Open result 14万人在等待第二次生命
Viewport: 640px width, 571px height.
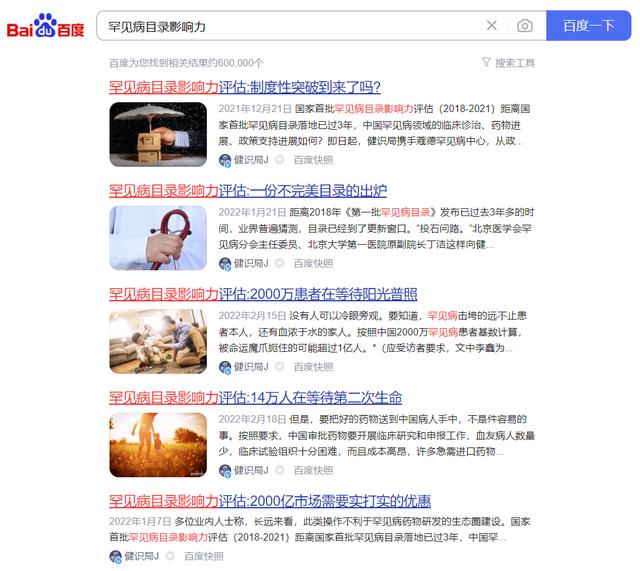(255, 398)
